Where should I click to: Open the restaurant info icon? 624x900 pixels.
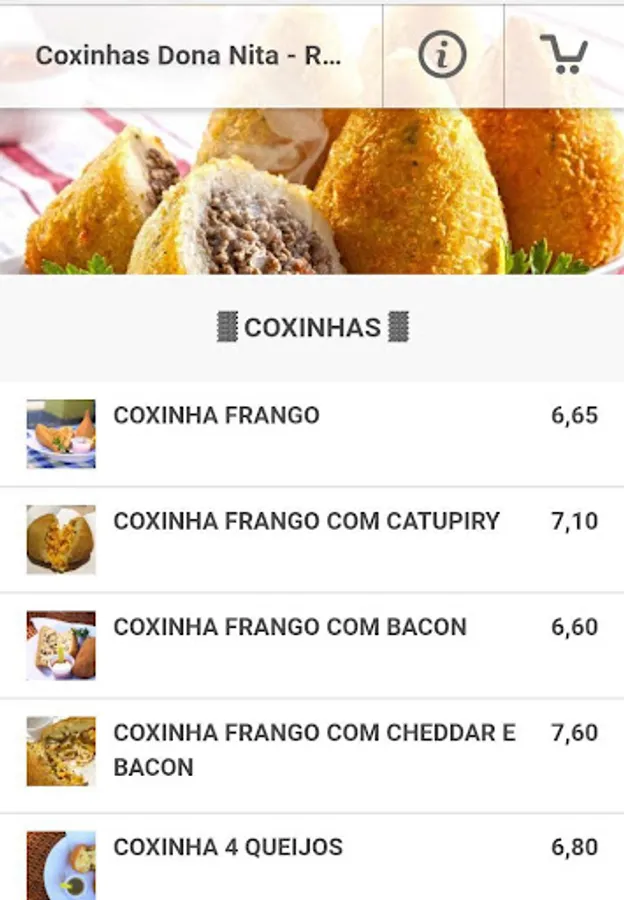442,54
